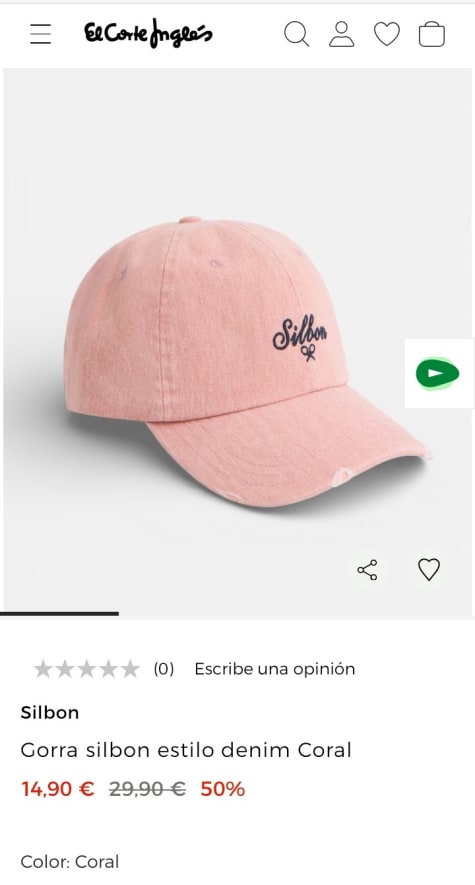This screenshot has height=885, width=475.
Task: Add the cap to favorites
Action: pyautogui.click(x=429, y=569)
